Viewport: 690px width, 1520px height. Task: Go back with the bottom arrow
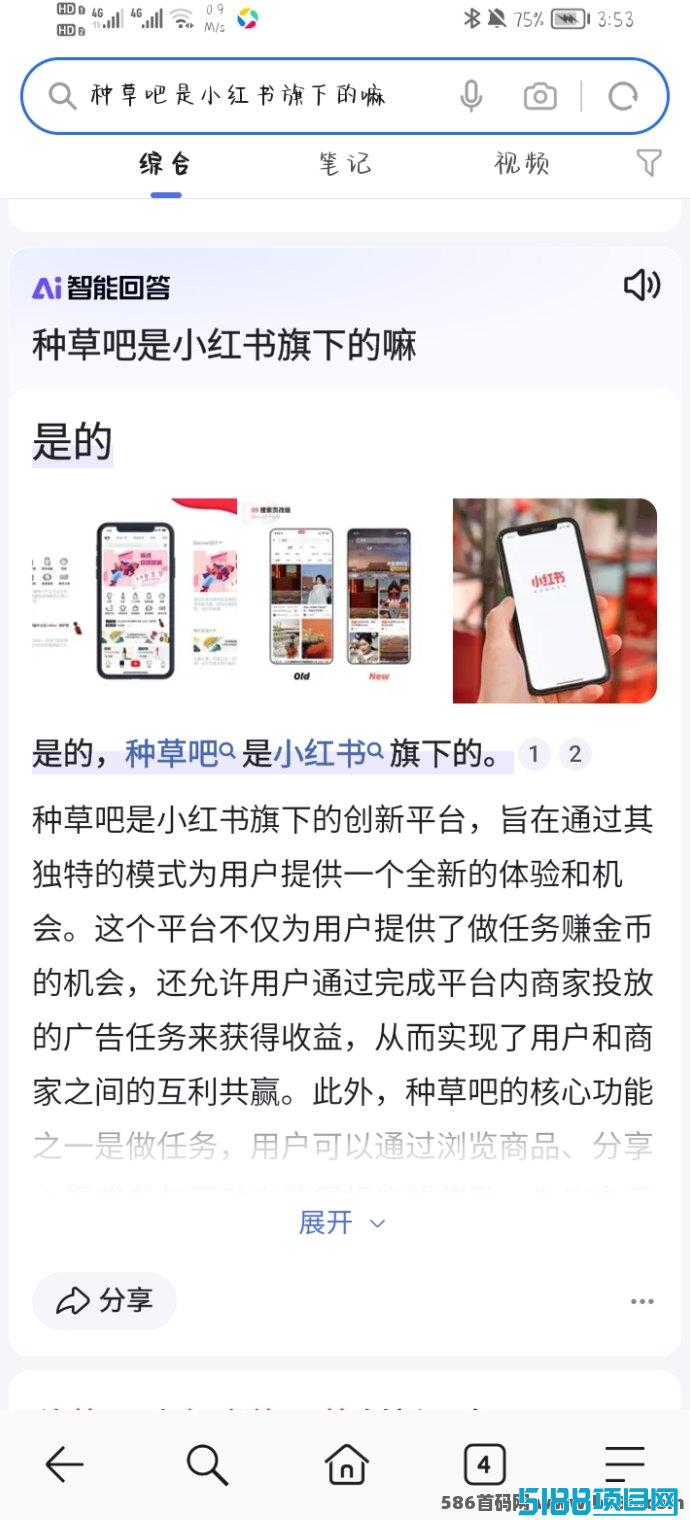65,1465
